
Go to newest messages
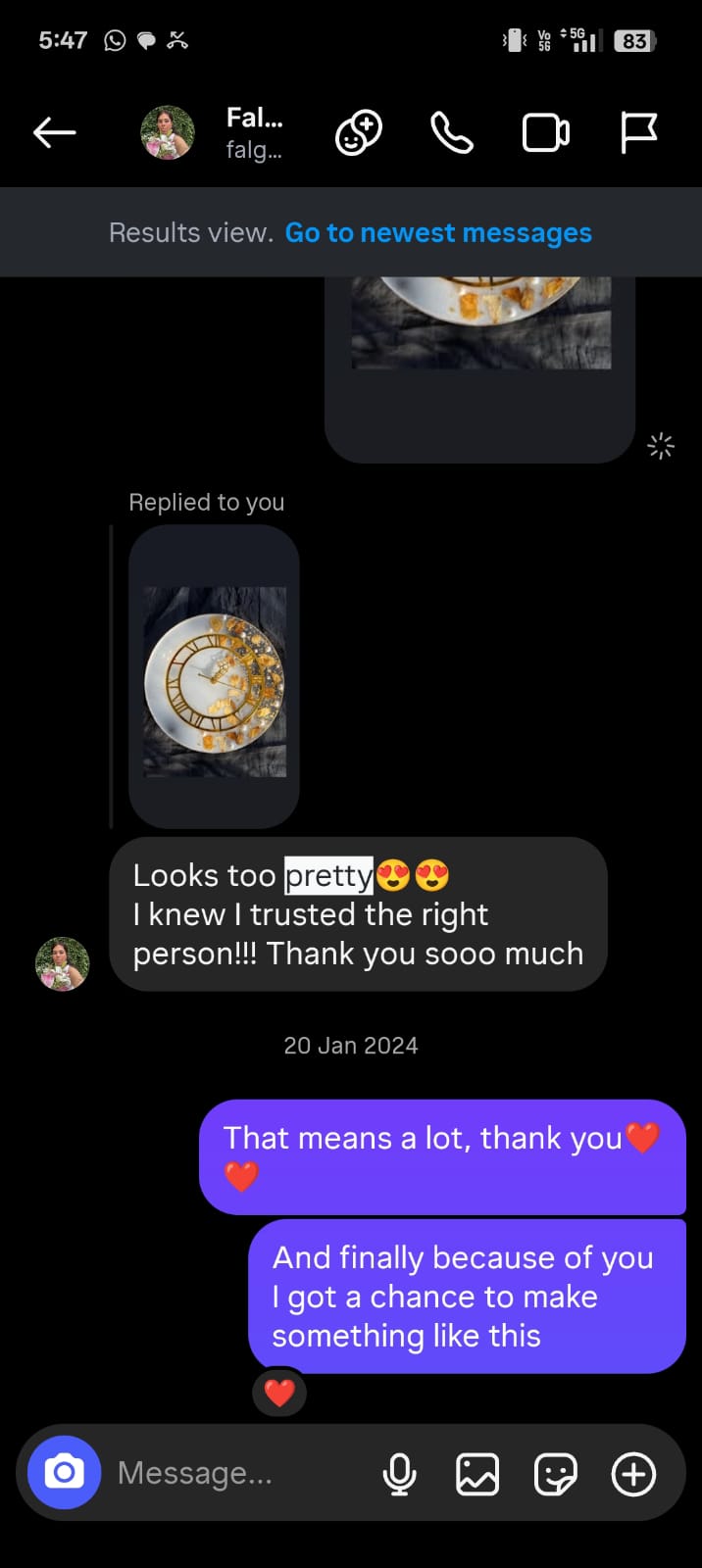(x=438, y=233)
